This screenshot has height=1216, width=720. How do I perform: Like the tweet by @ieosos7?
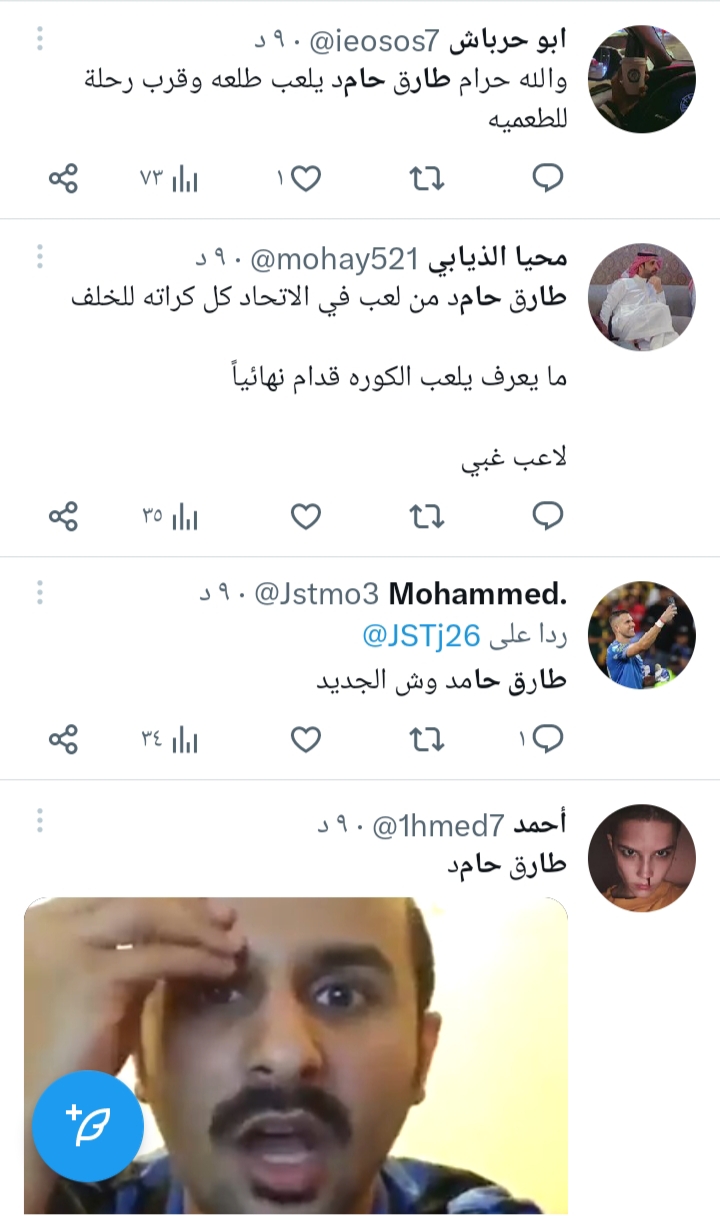(305, 179)
